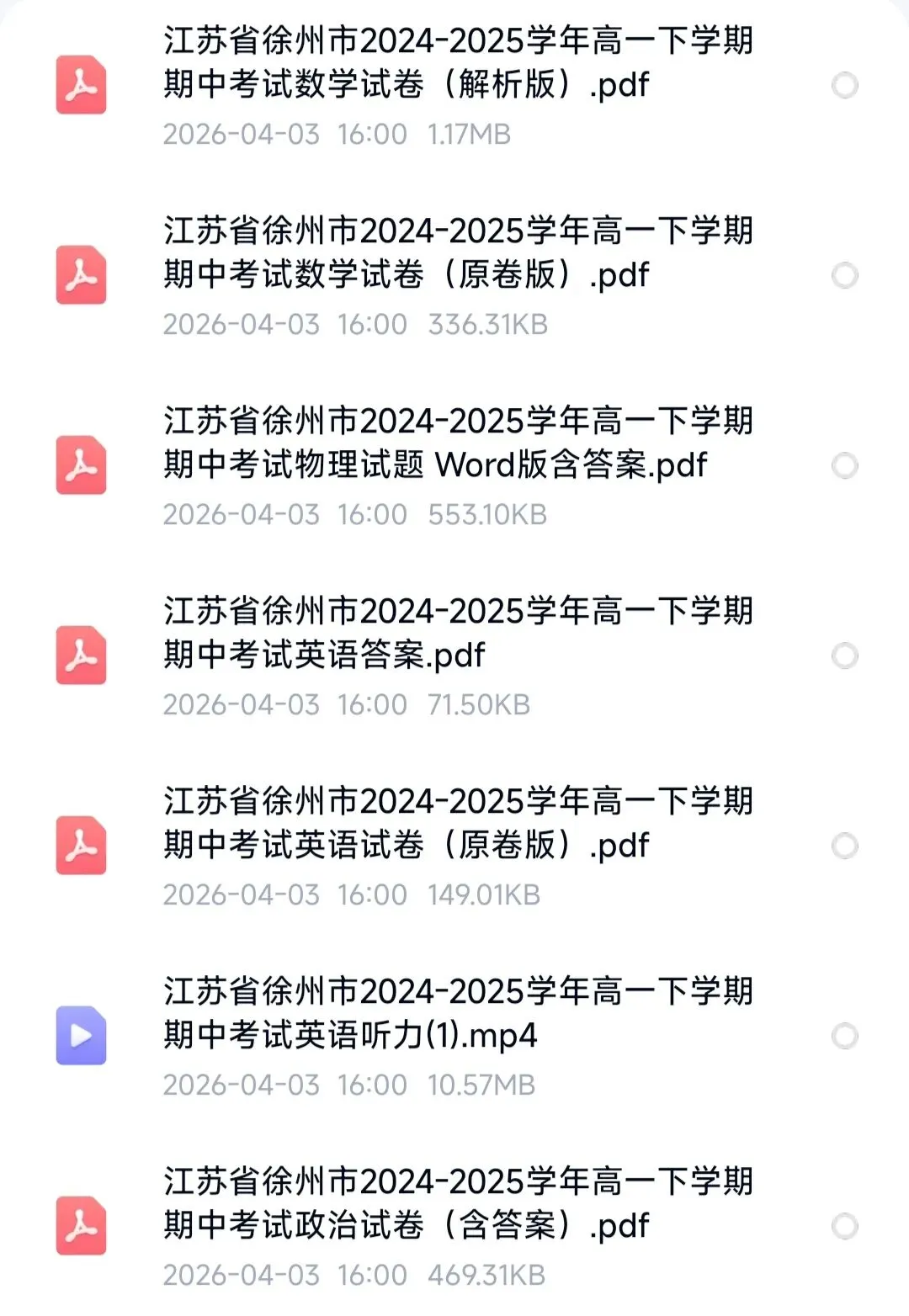Select the 英语听力(1).mp4 radio button
This screenshot has height=1316, width=909.
point(844,1037)
